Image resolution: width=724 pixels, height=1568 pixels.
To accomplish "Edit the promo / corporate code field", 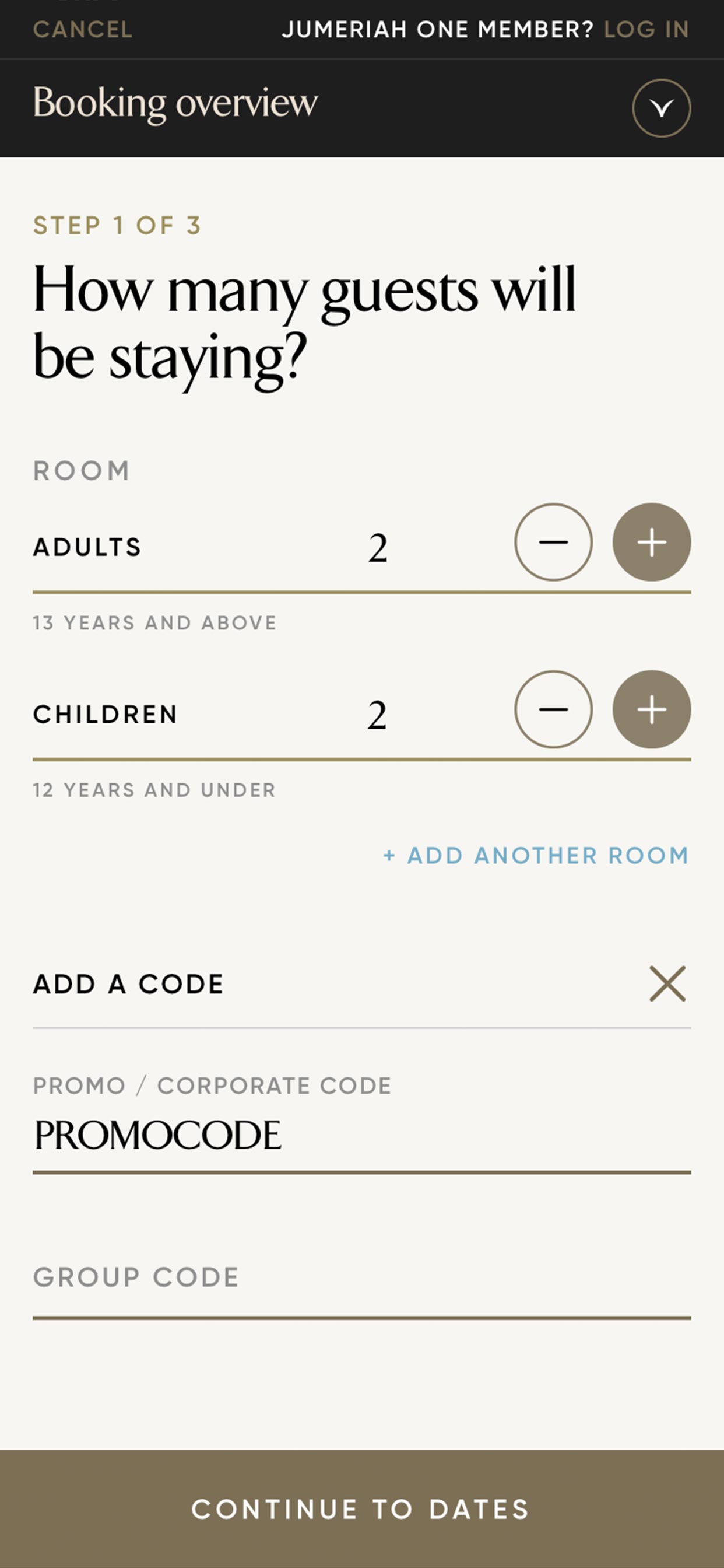I will pyautogui.click(x=361, y=1135).
